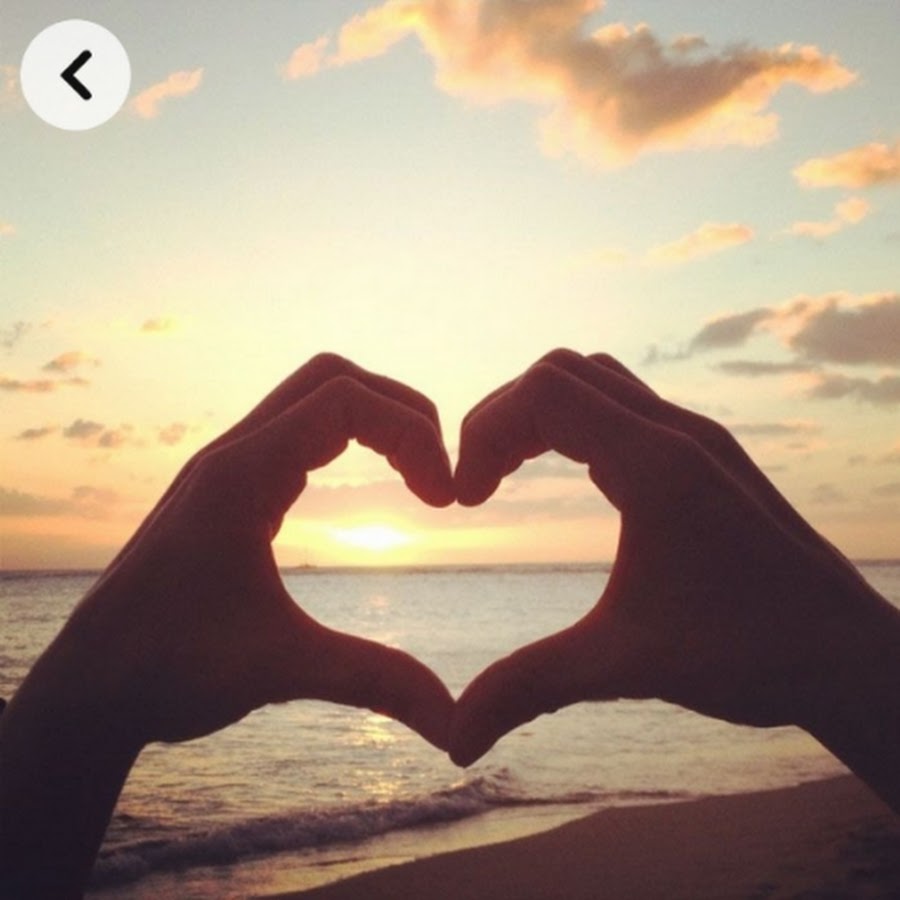
Task: Go back using the back arrow
Action: (x=75, y=75)
